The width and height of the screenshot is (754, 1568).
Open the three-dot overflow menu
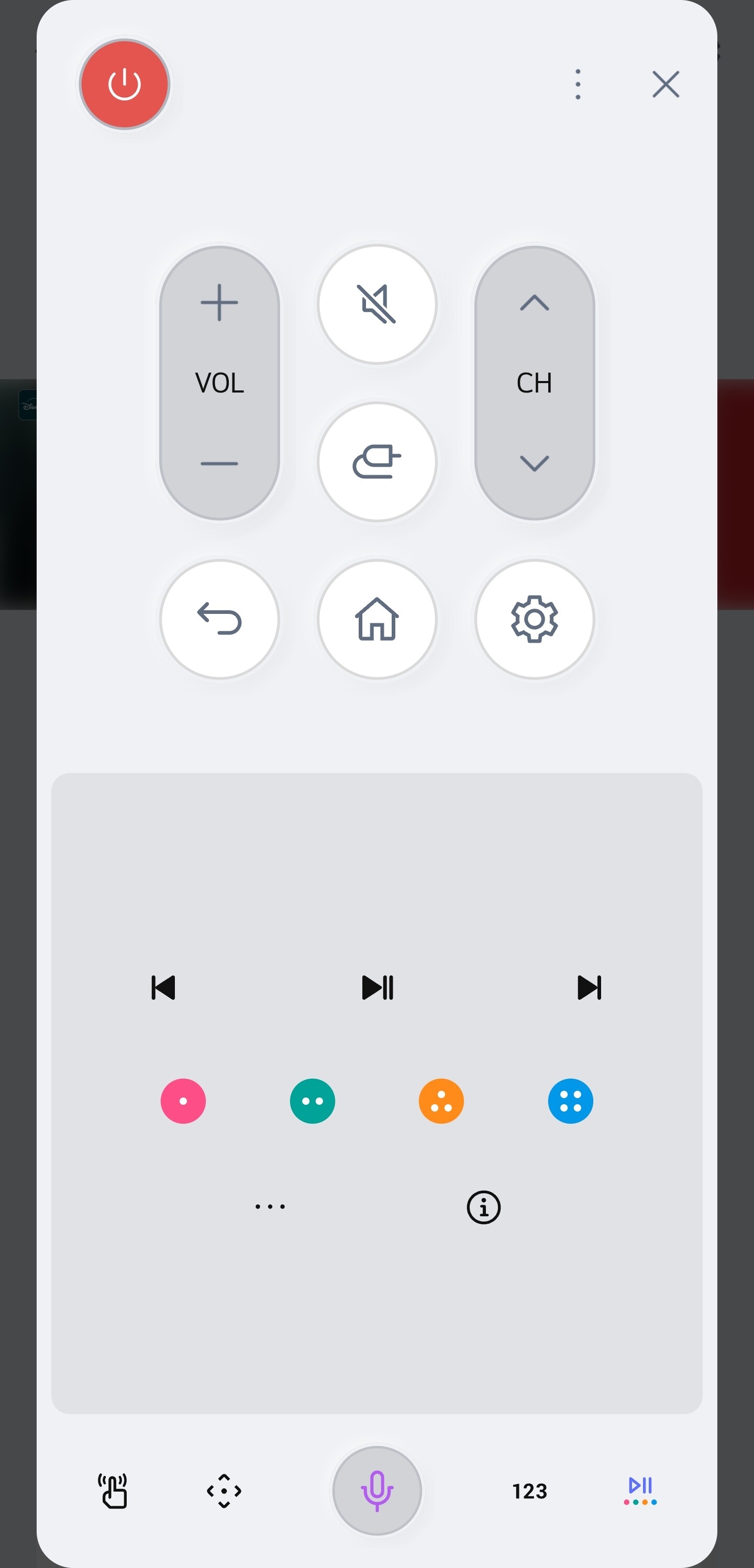578,84
